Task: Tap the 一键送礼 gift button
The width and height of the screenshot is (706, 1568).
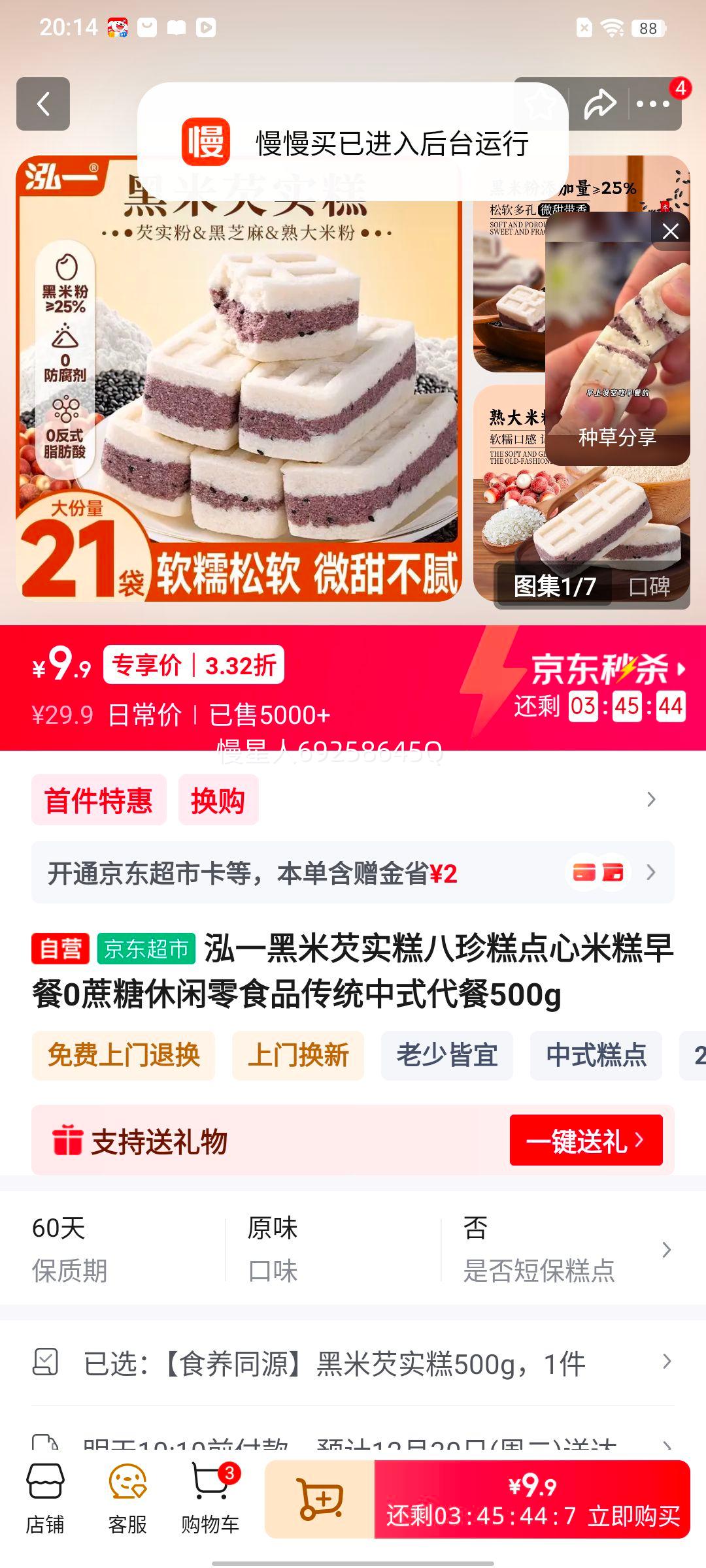Action: click(585, 1140)
